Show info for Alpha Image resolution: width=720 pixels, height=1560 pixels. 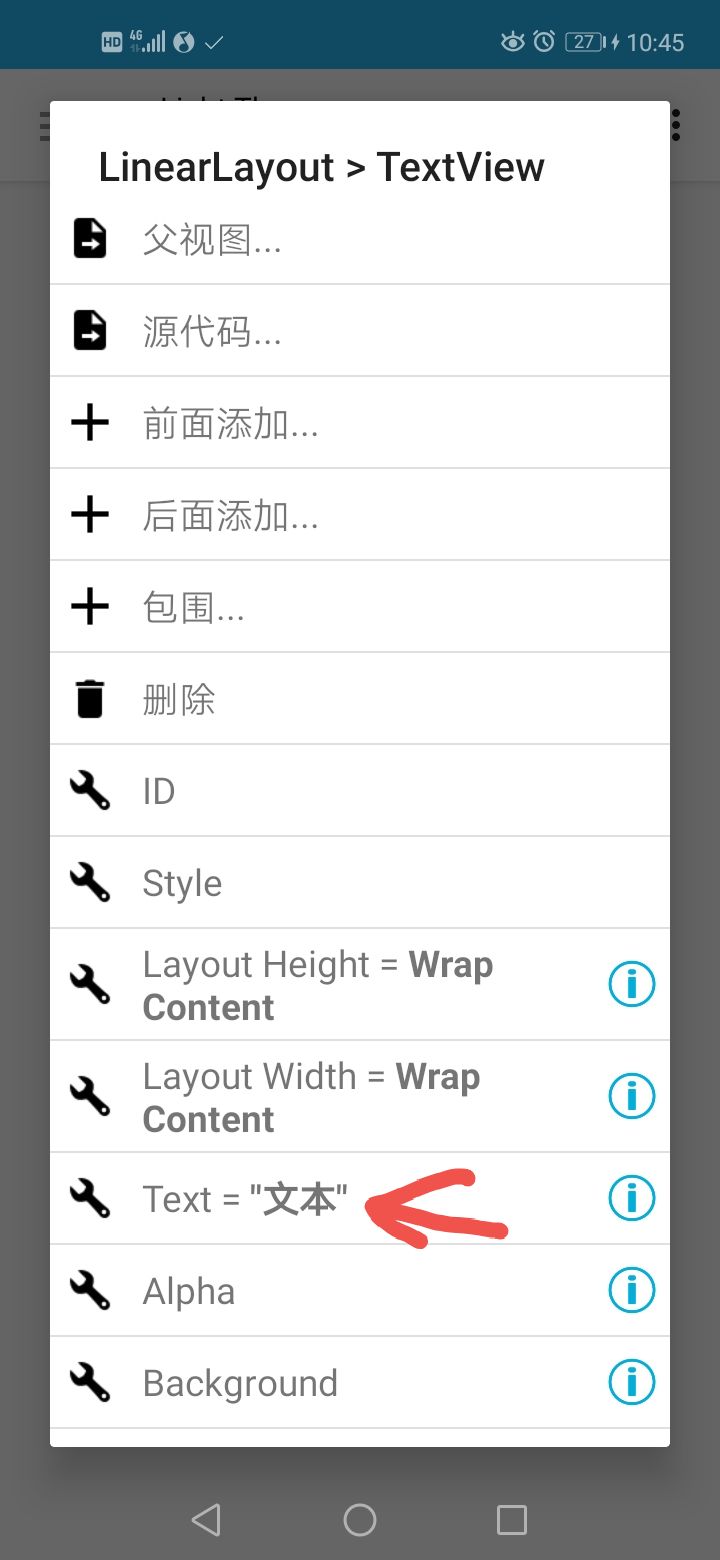pyautogui.click(x=632, y=1290)
